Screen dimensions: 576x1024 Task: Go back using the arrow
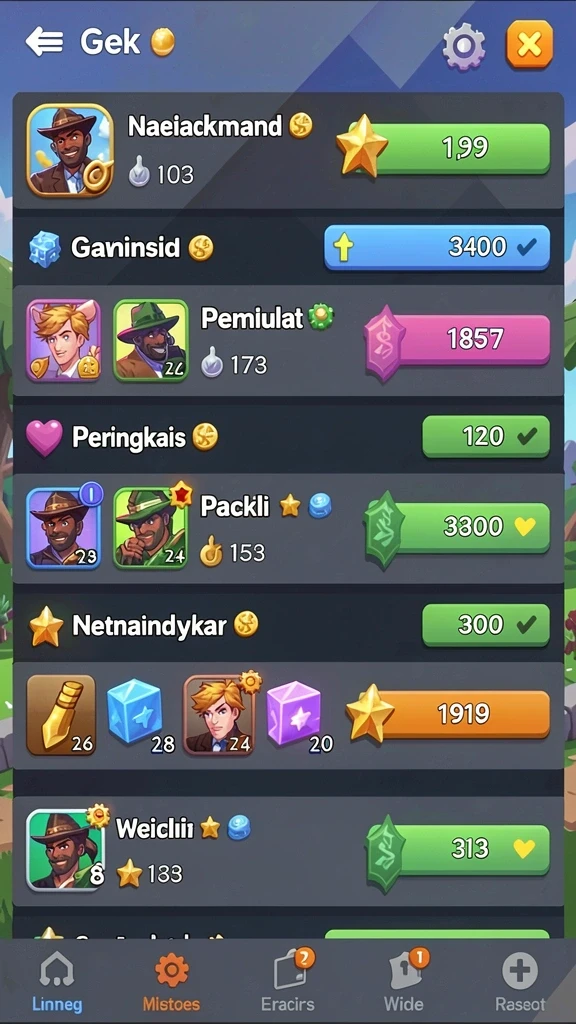[44, 42]
